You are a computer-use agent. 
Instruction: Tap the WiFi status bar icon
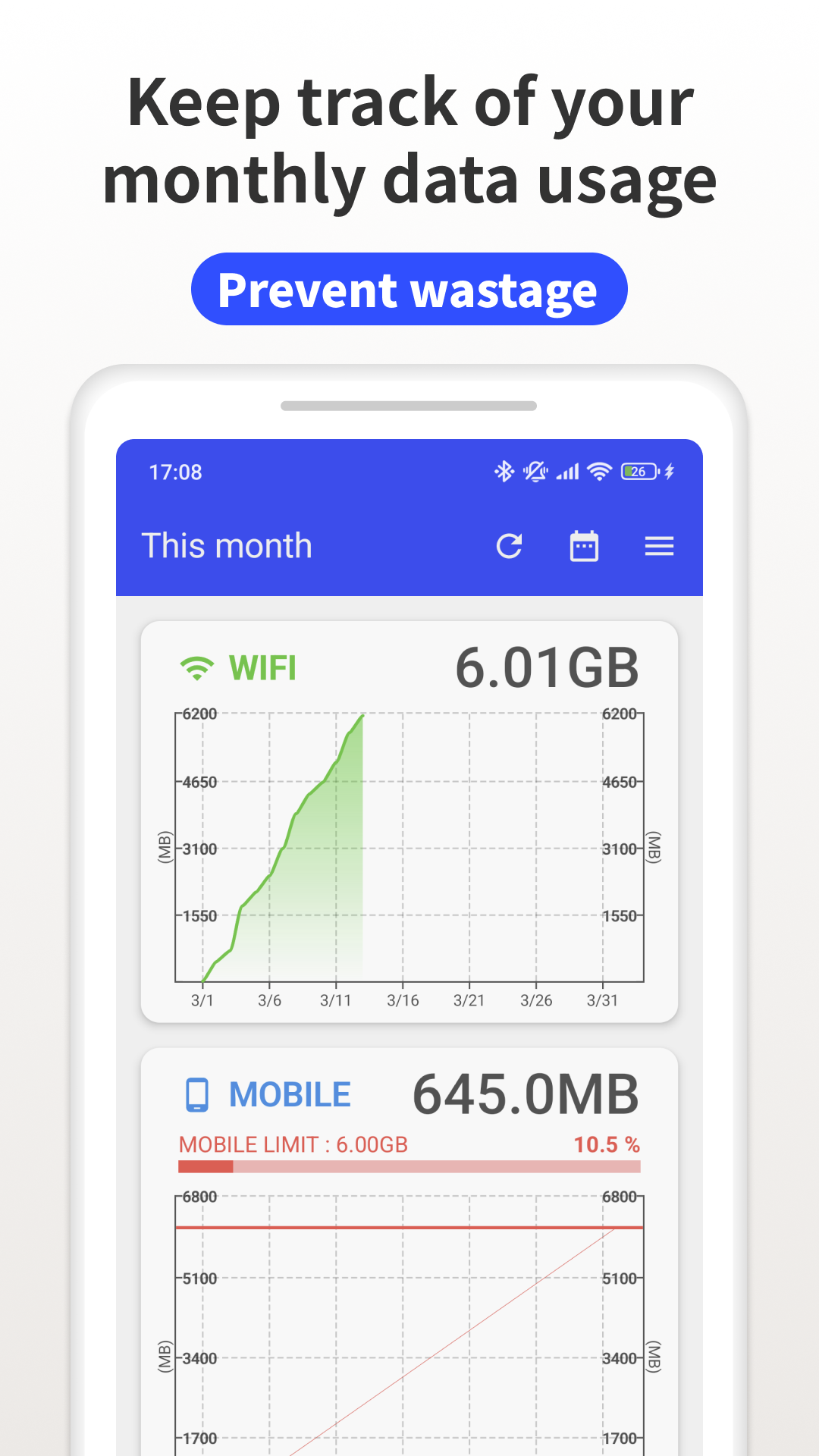pos(598,472)
